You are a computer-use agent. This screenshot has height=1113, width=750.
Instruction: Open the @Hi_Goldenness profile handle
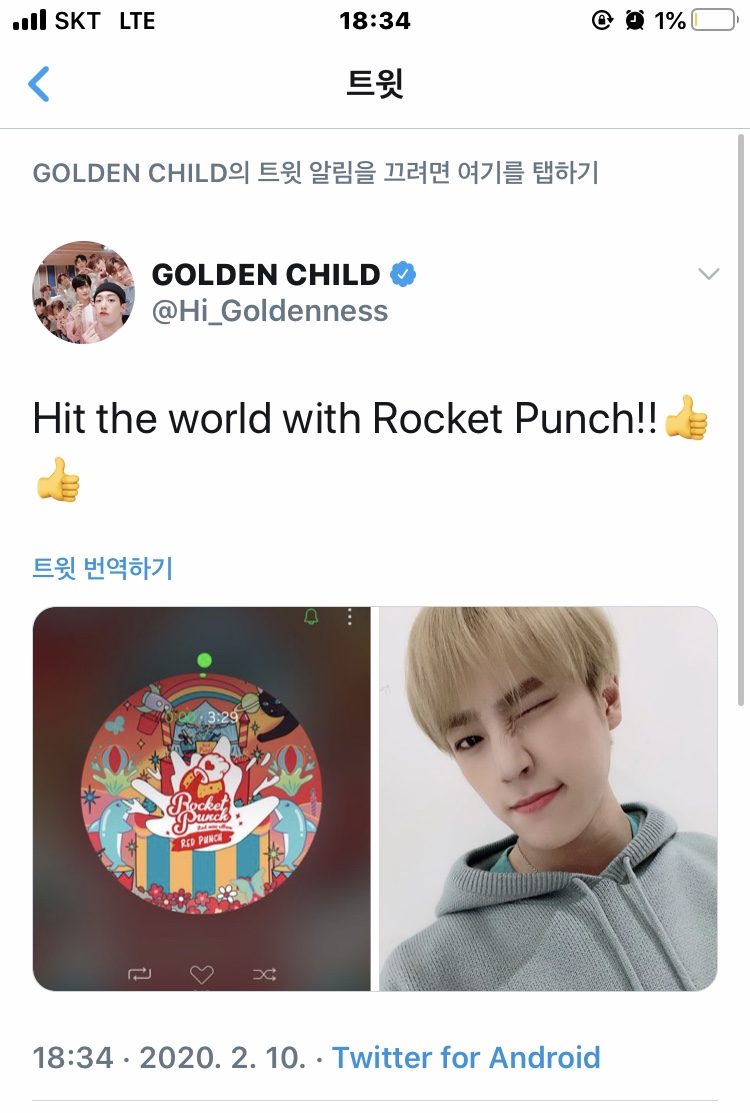[x=269, y=311]
